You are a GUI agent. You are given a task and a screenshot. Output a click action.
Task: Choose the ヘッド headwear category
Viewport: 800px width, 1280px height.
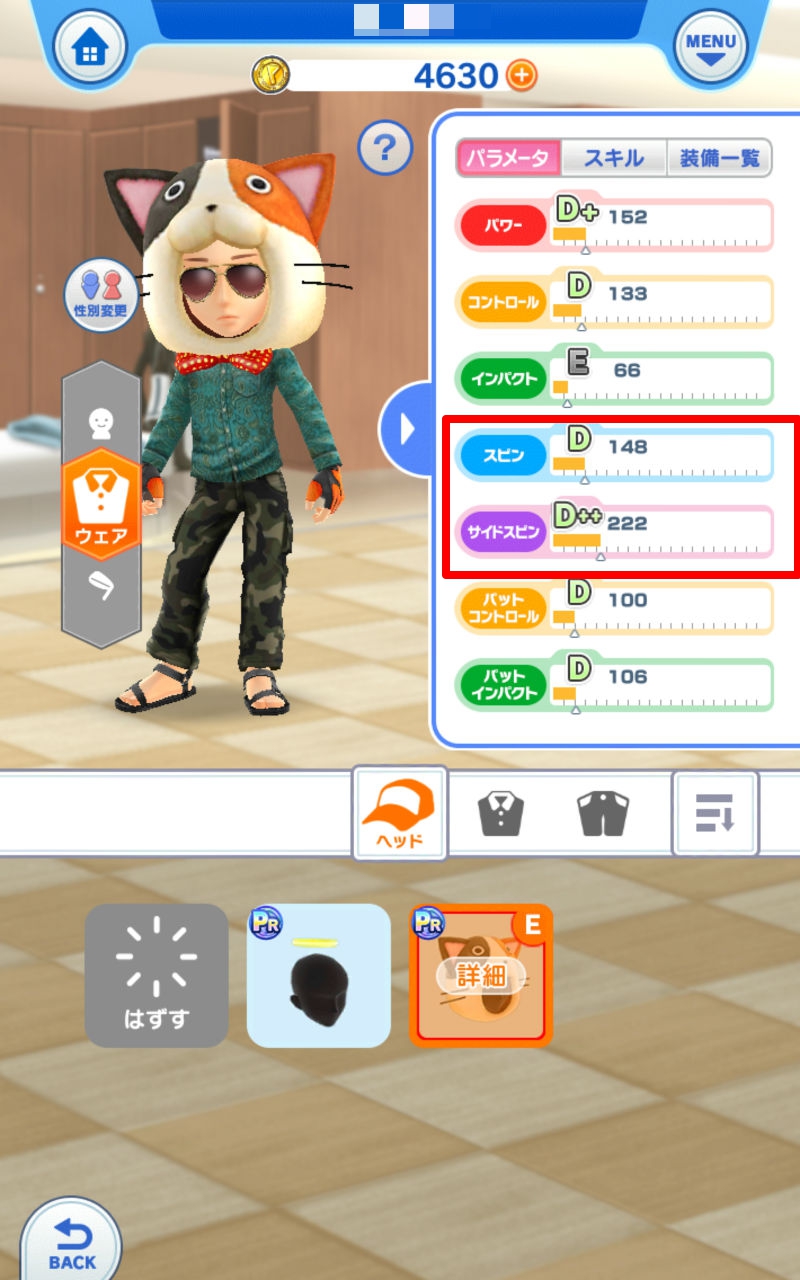(x=399, y=812)
